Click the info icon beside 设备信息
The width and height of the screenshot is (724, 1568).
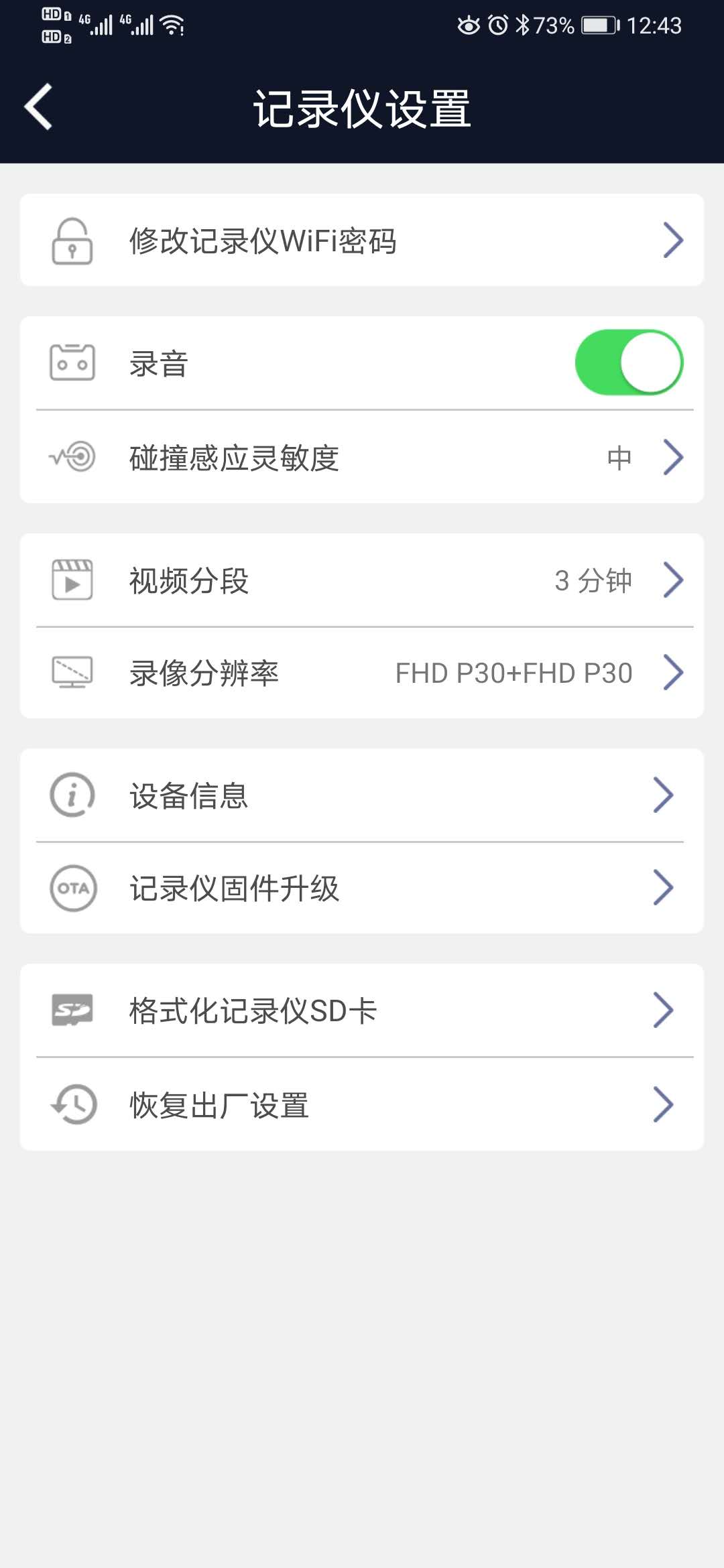(x=72, y=794)
